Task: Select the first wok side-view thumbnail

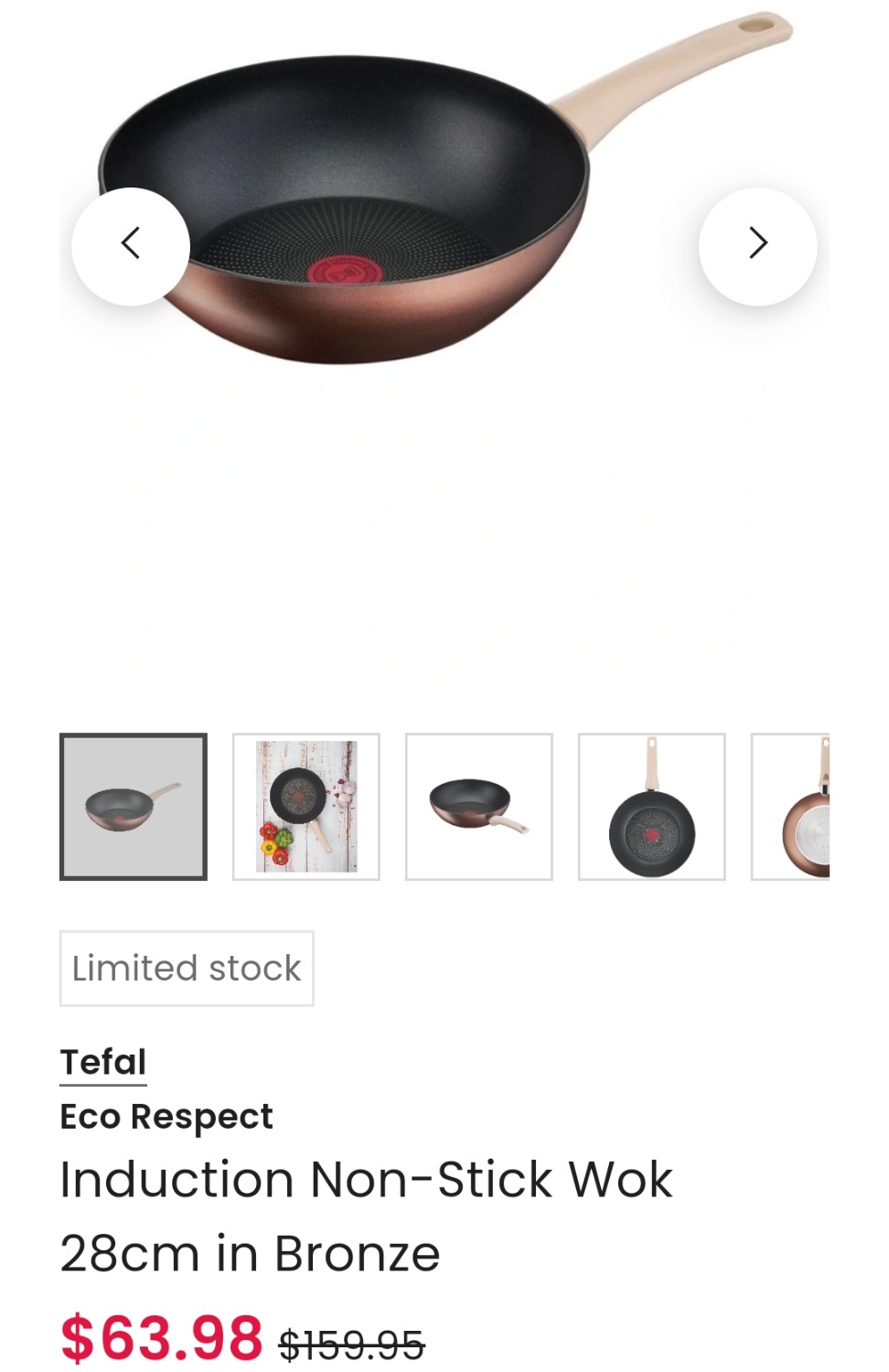Action: 134,807
